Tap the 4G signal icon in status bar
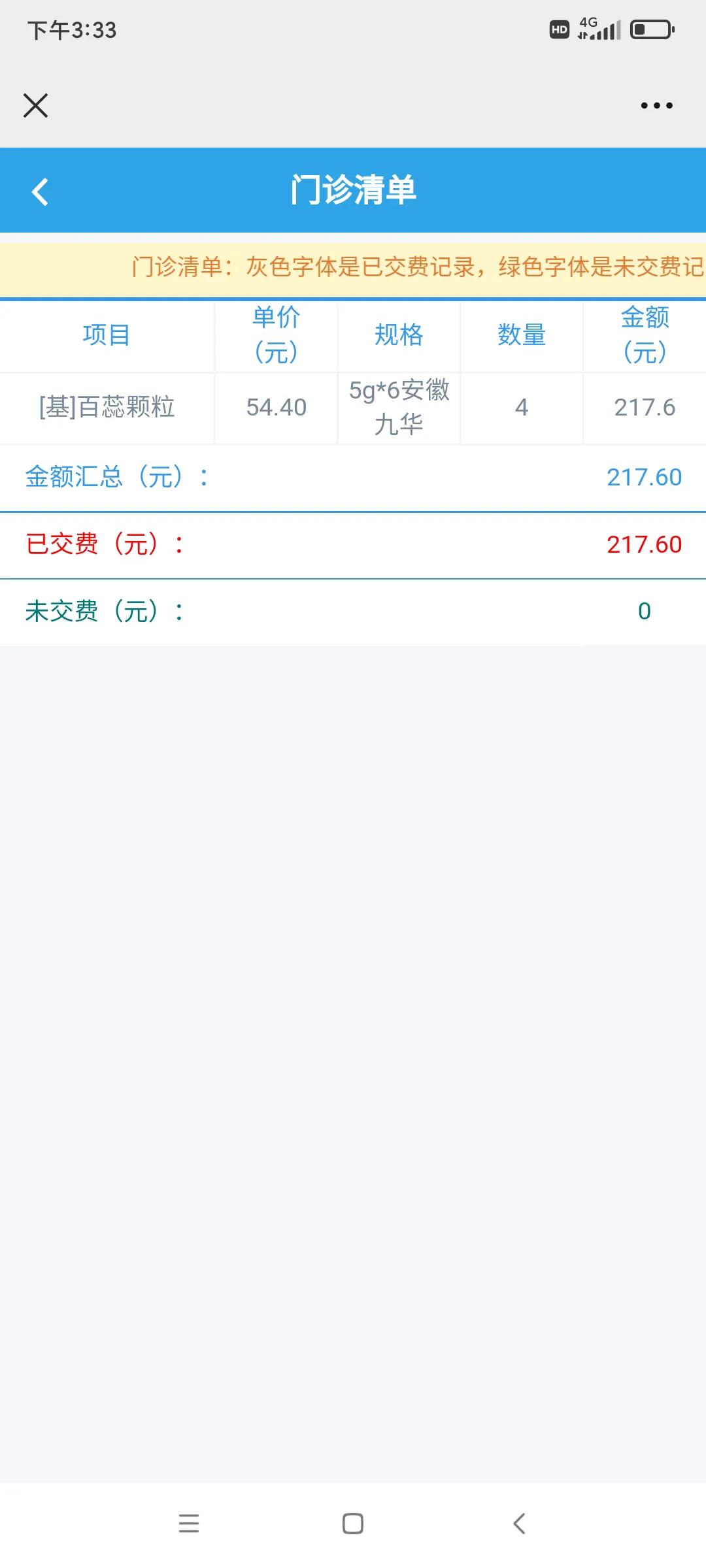The height and width of the screenshot is (1568, 706). (x=598, y=29)
